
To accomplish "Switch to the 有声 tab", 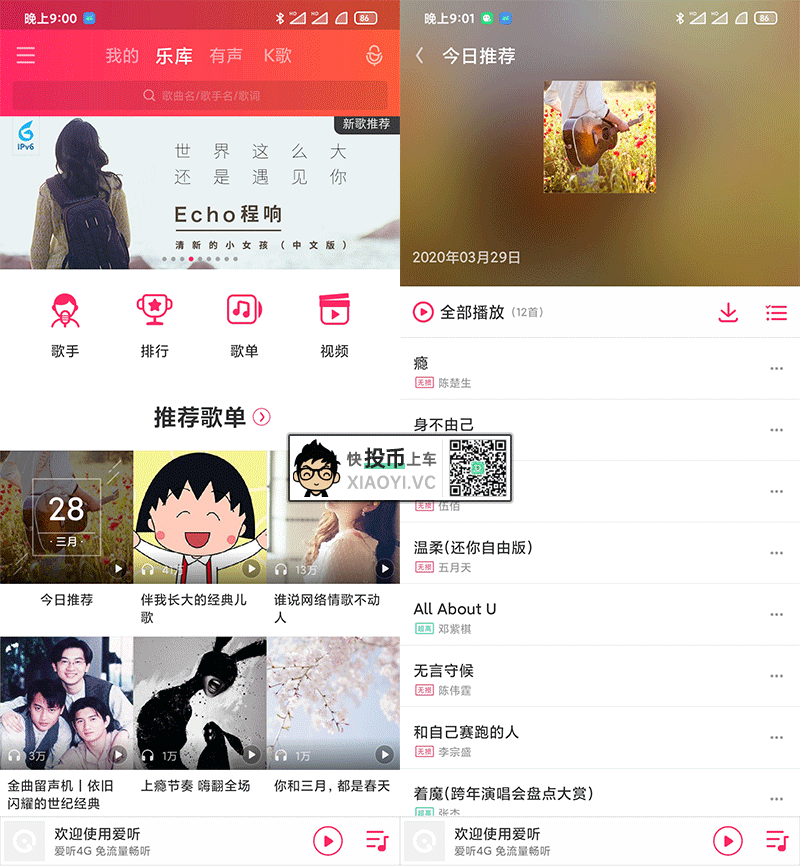I will point(226,56).
